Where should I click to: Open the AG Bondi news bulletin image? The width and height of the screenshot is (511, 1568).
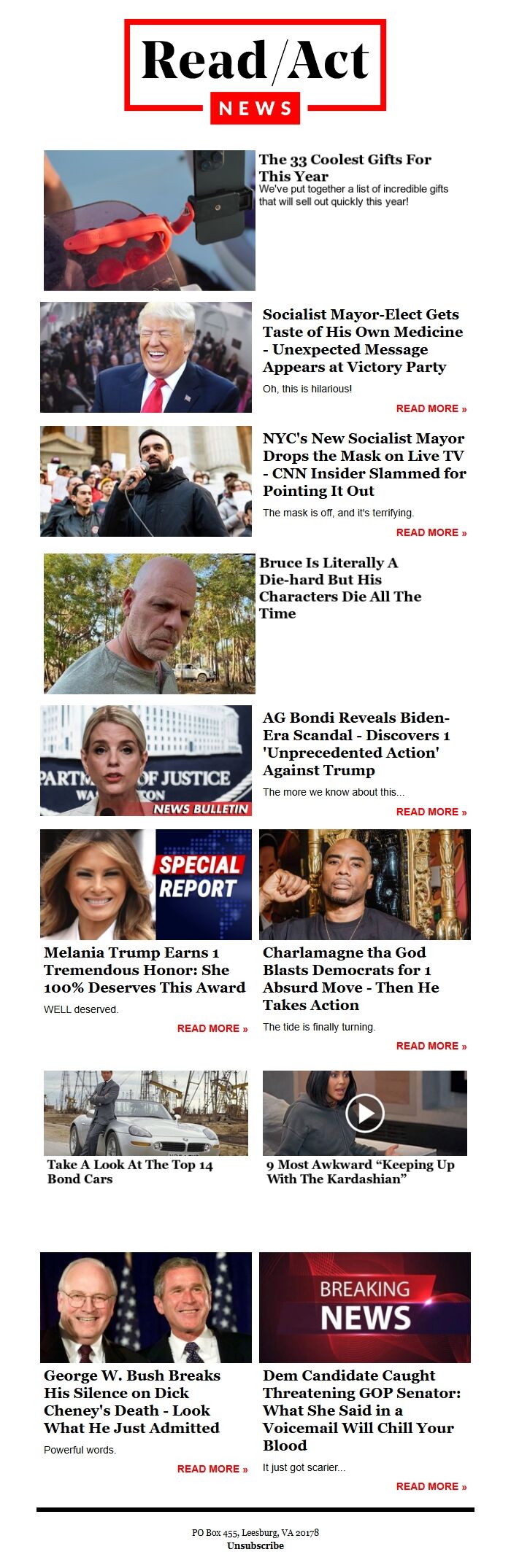(x=145, y=761)
